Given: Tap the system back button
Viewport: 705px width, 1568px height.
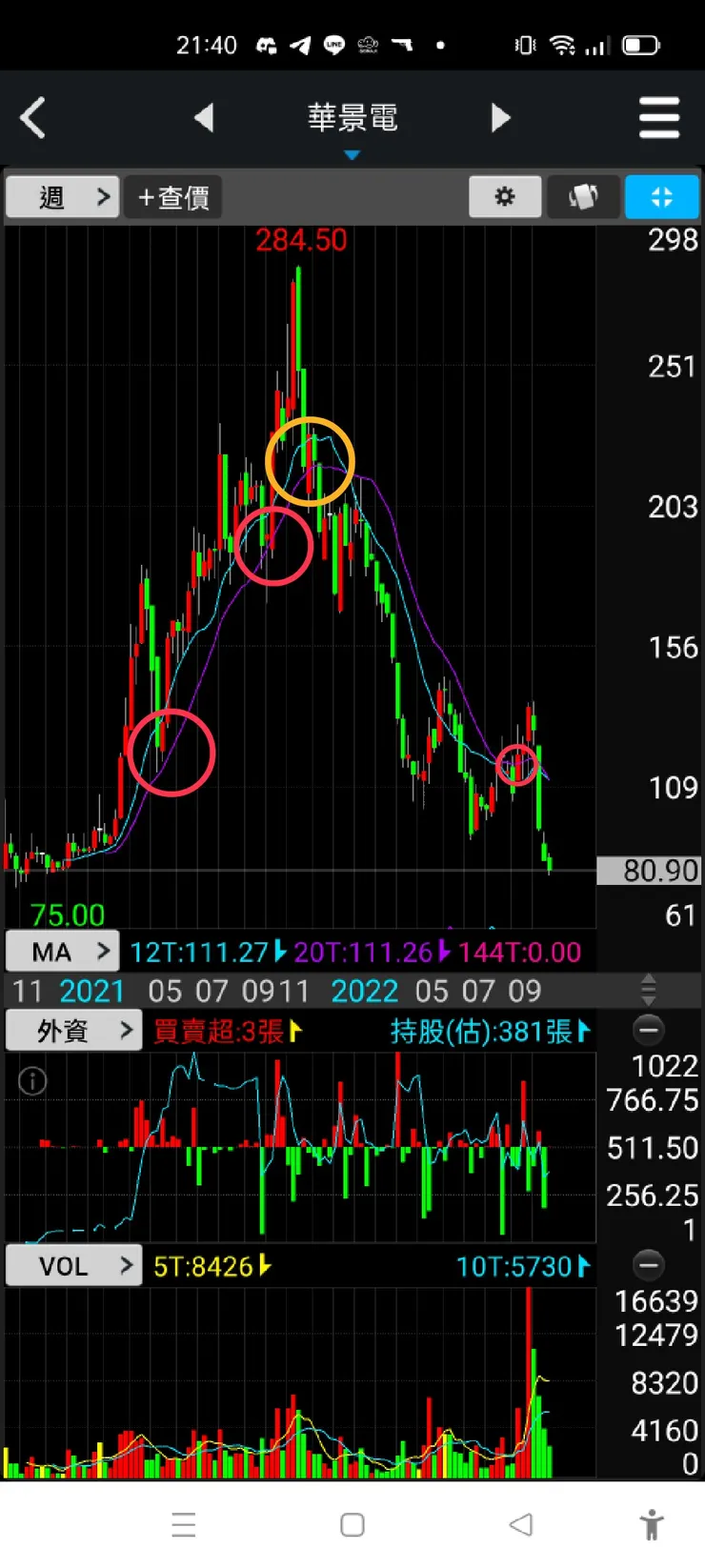Looking at the screenshot, I should [x=521, y=1524].
